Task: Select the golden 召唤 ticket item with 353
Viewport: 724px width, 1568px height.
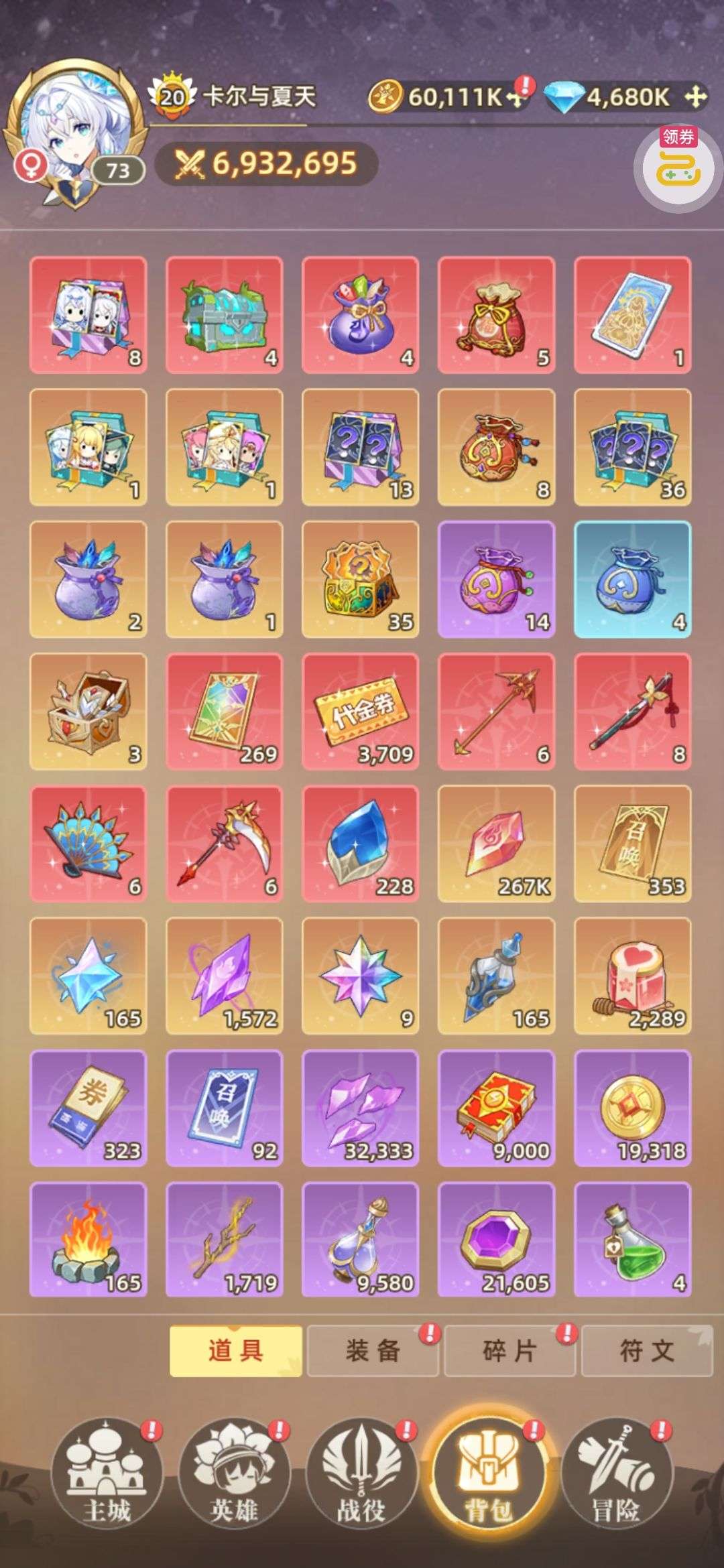Action: (x=632, y=844)
